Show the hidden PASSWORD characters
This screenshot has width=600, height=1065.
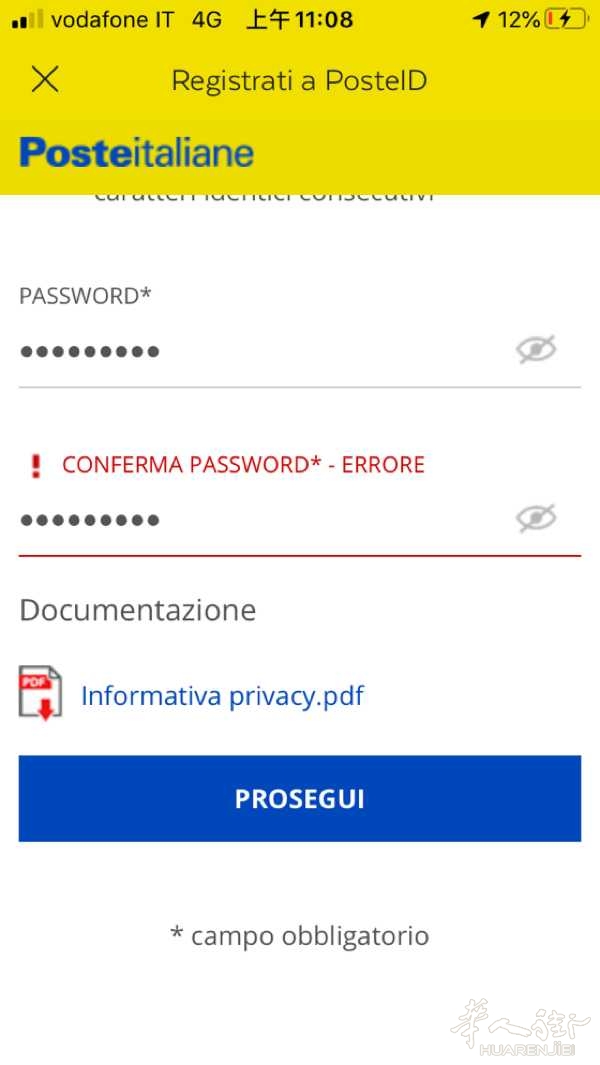coord(536,350)
